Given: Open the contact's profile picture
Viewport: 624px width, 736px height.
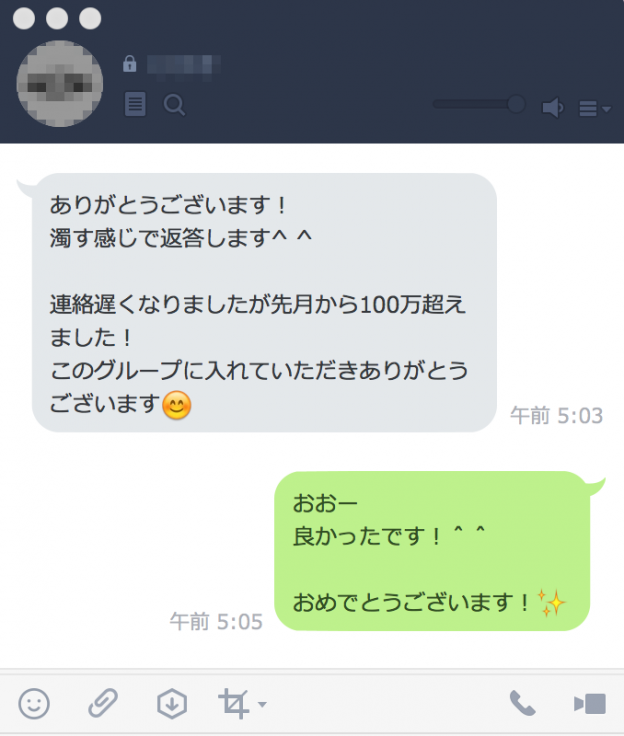Looking at the screenshot, I should (60, 83).
